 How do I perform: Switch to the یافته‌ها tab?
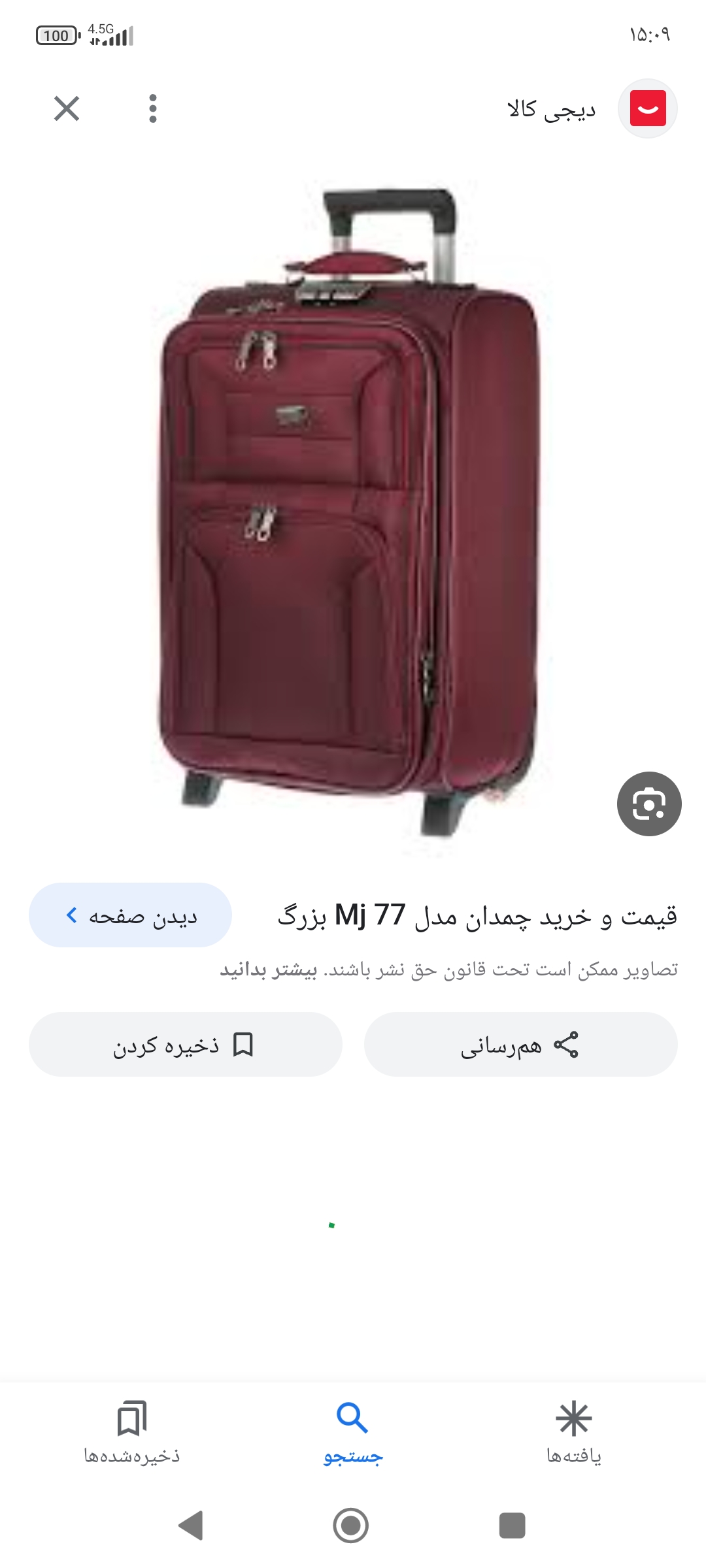tap(573, 1432)
